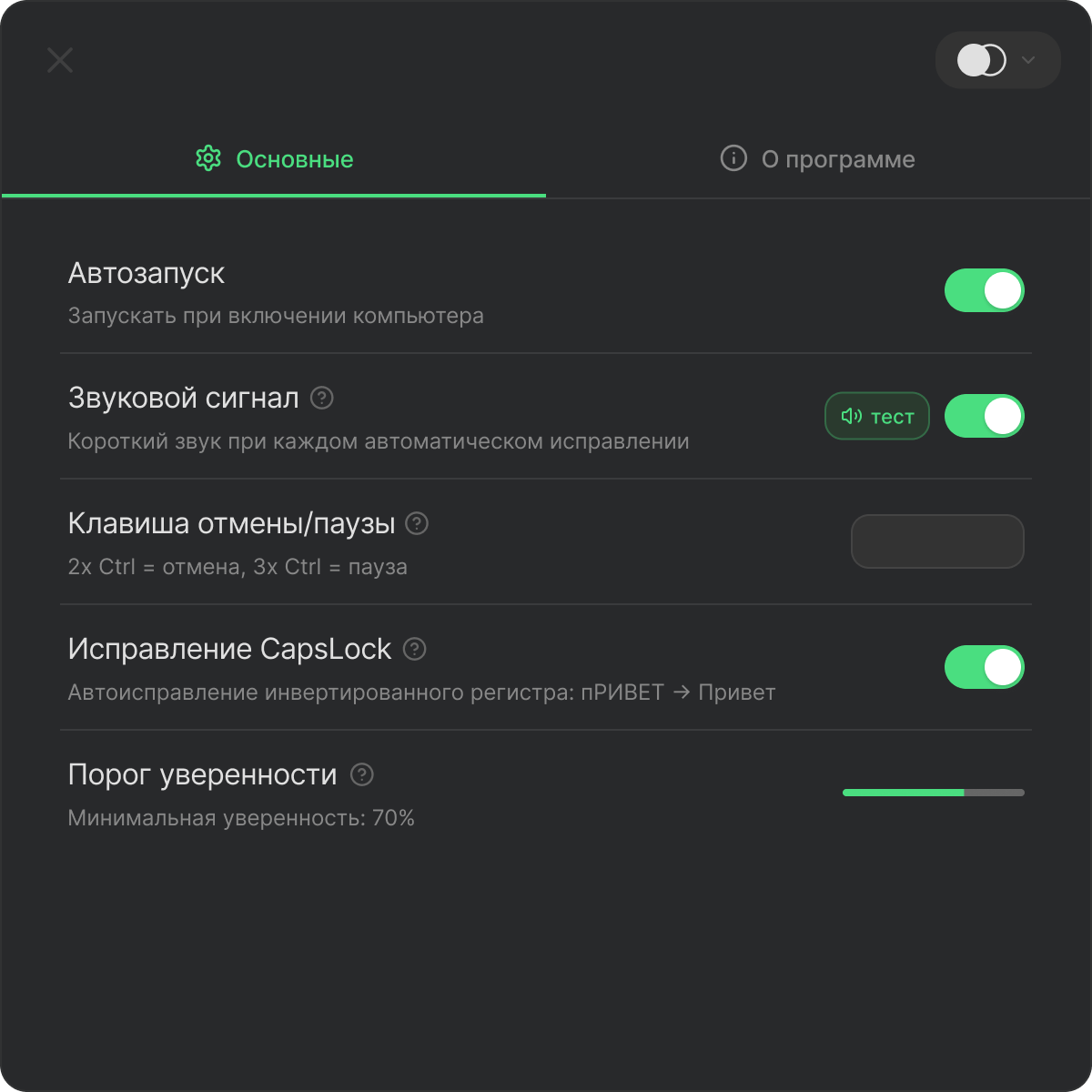Tap the Порог уверенности slider
This screenshot has height=1092, width=1092.
click(933, 793)
